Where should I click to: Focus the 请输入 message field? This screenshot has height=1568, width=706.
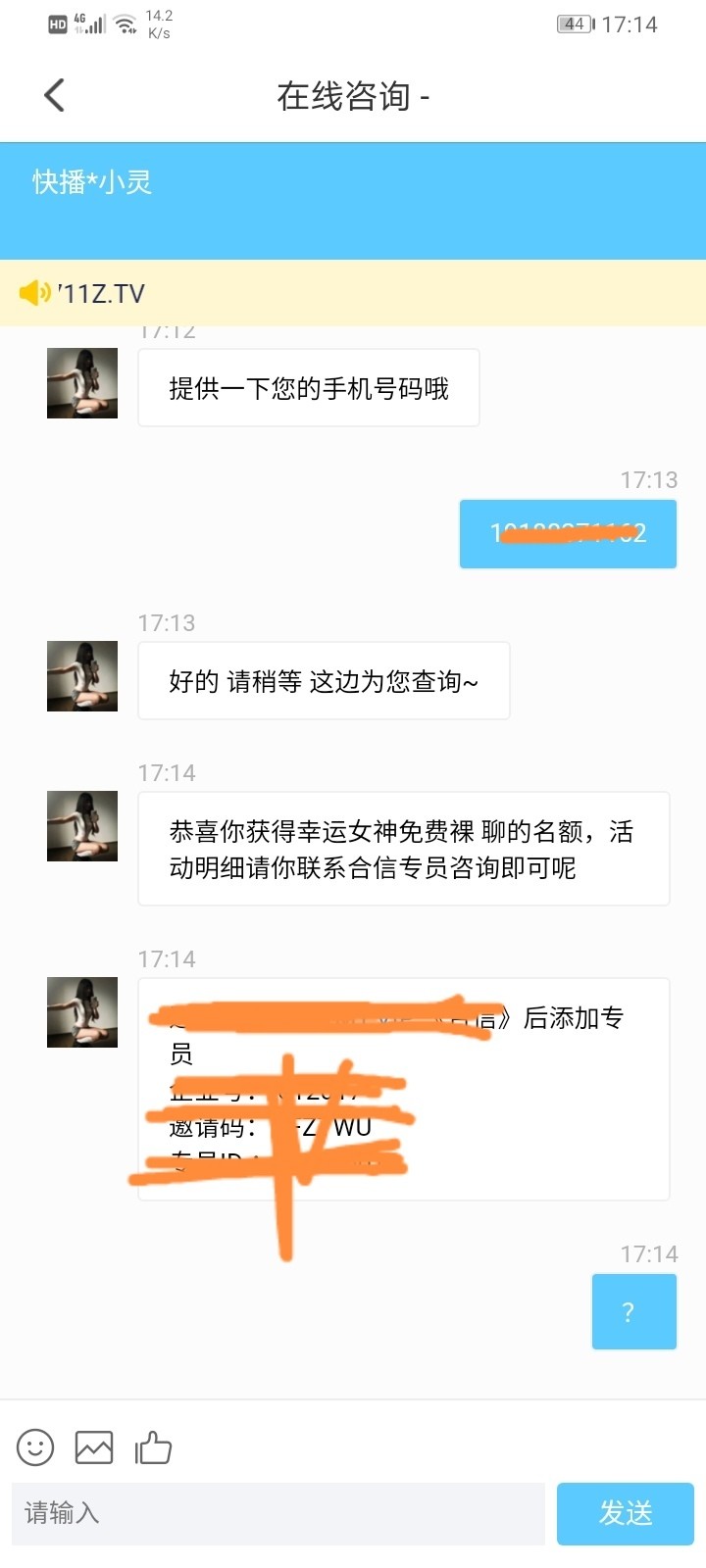click(x=278, y=1513)
